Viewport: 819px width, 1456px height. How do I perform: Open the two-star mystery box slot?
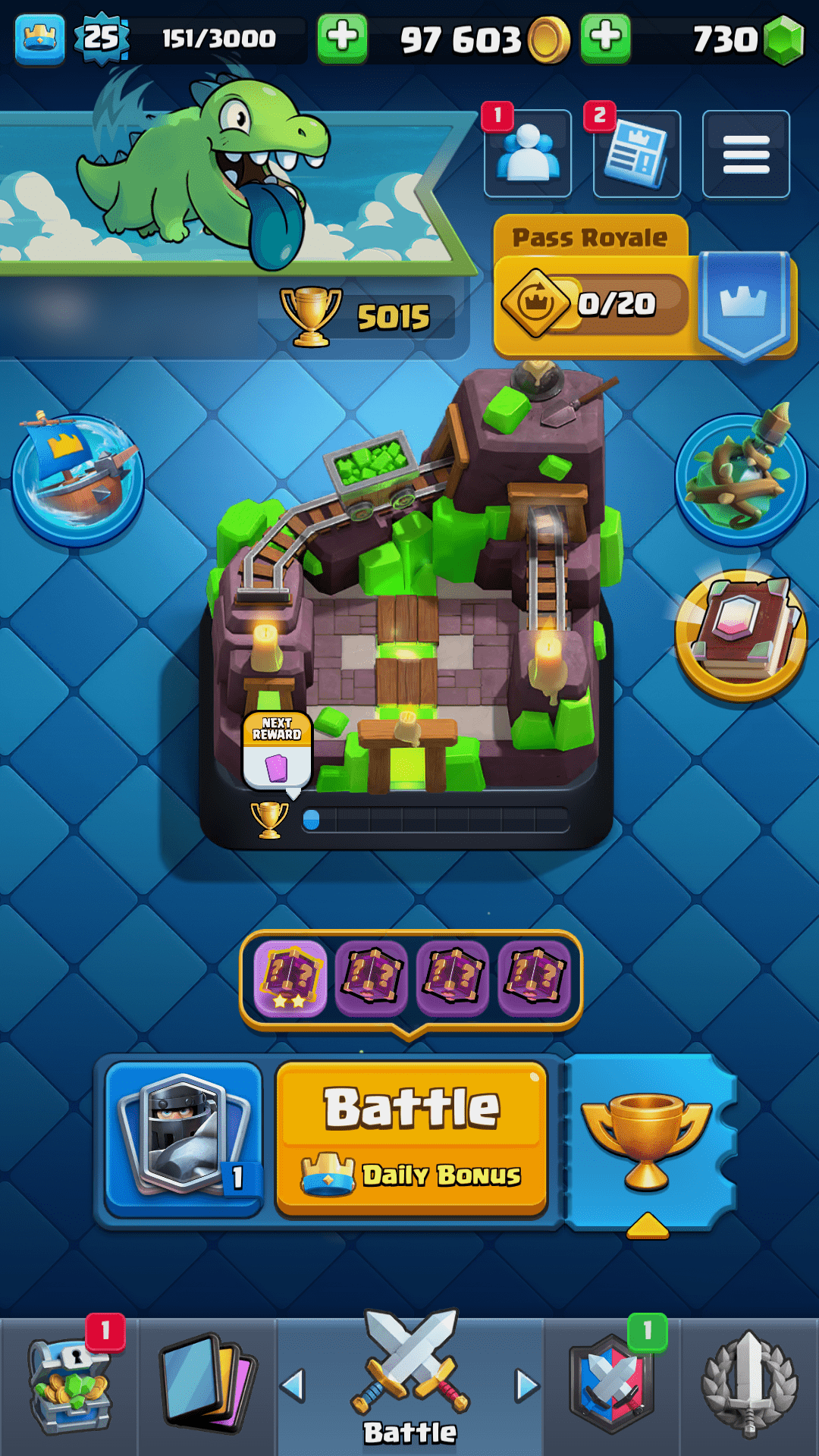290,978
